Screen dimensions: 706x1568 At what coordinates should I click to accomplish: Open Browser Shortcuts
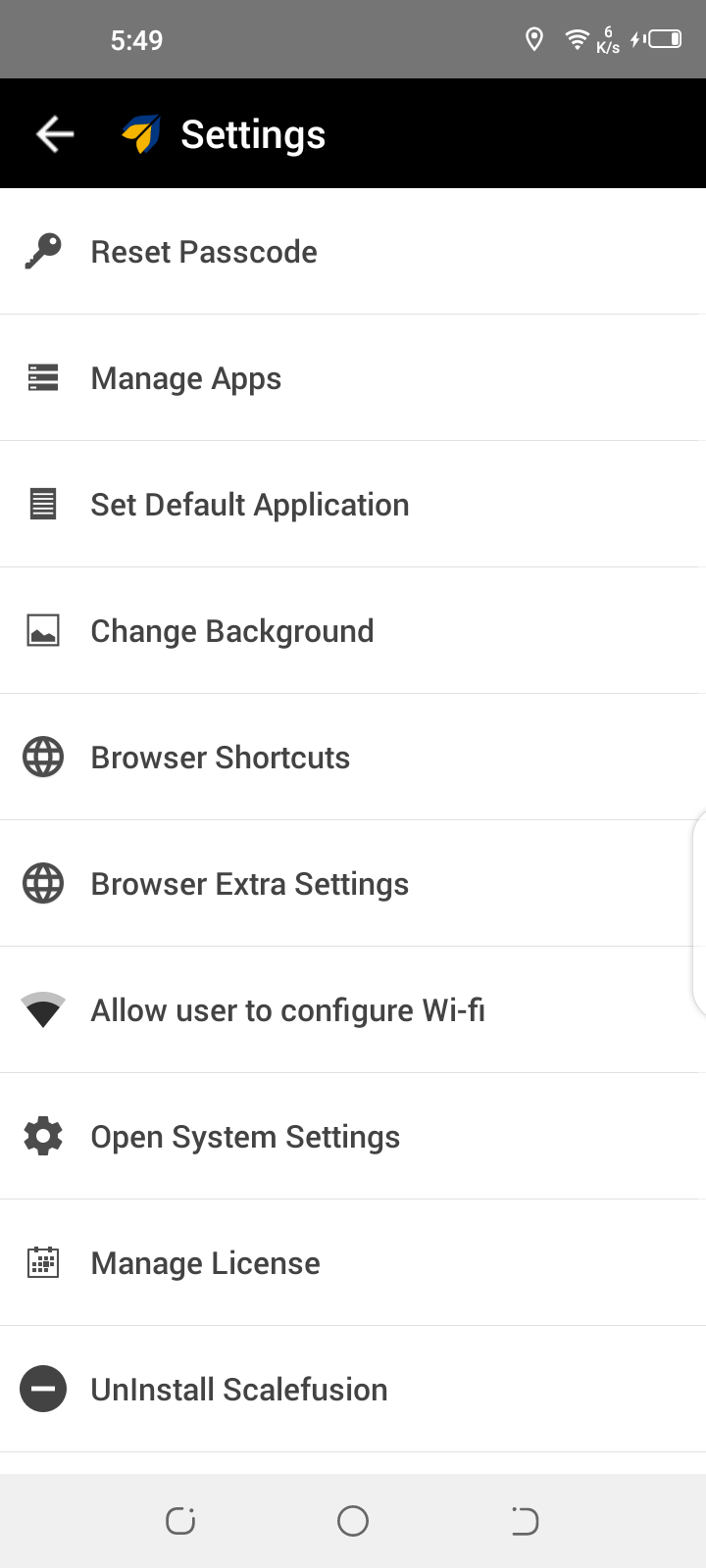tap(353, 758)
